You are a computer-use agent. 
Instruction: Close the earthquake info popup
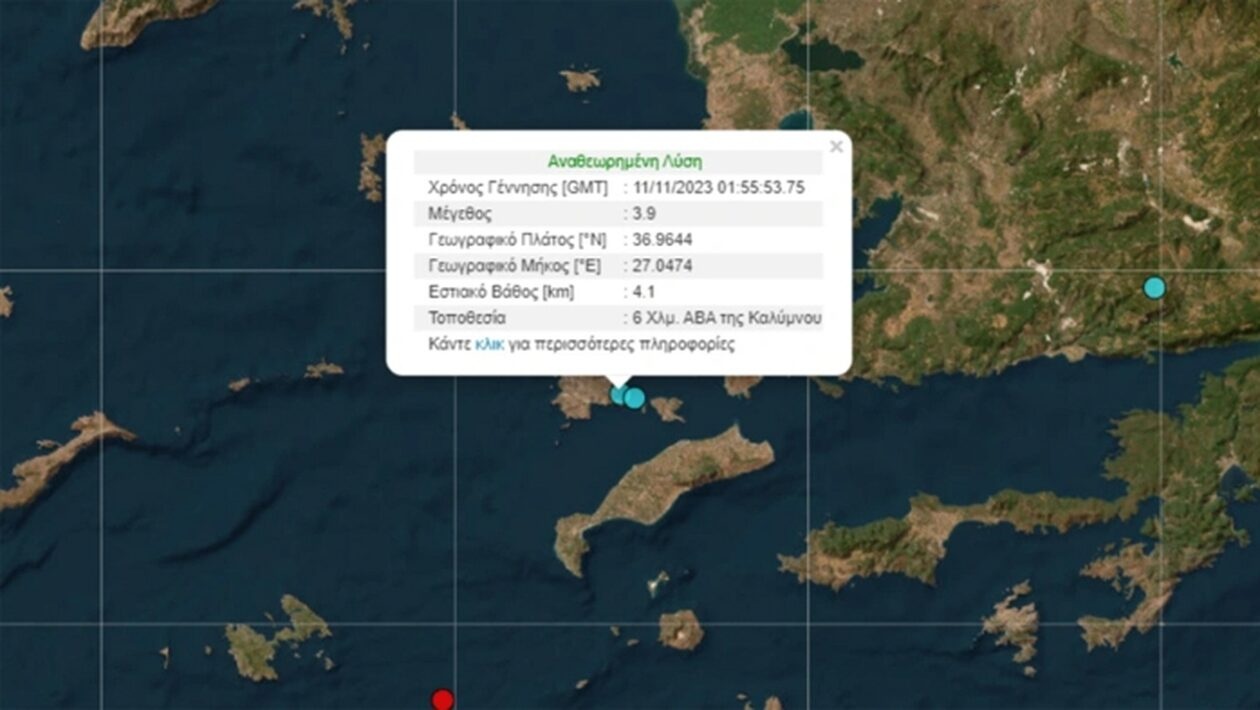click(836, 147)
